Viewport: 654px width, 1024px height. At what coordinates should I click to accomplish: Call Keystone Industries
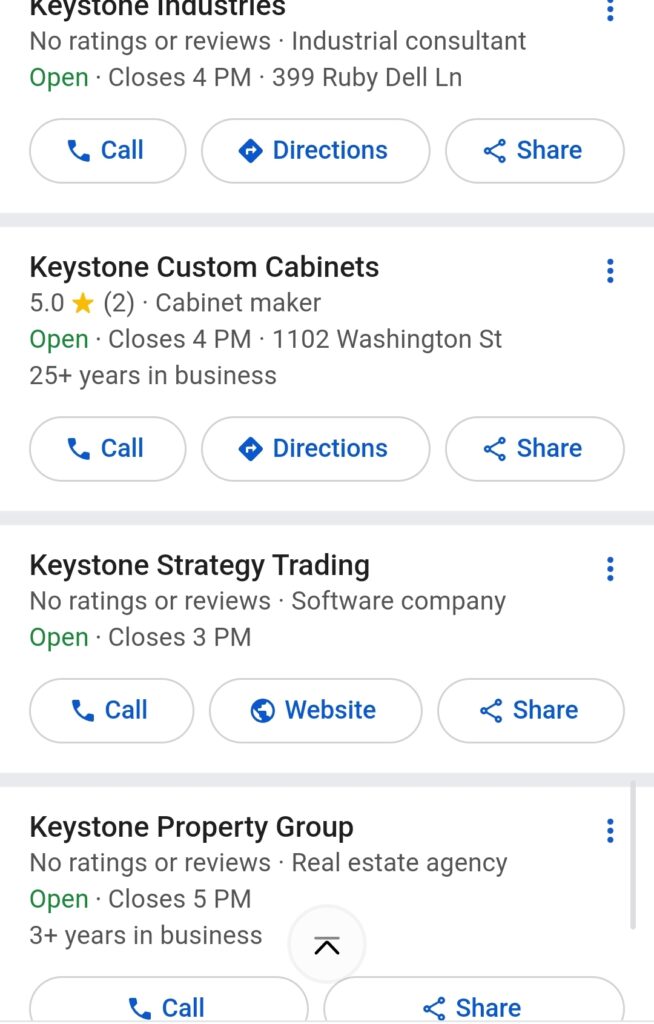[x=107, y=151]
